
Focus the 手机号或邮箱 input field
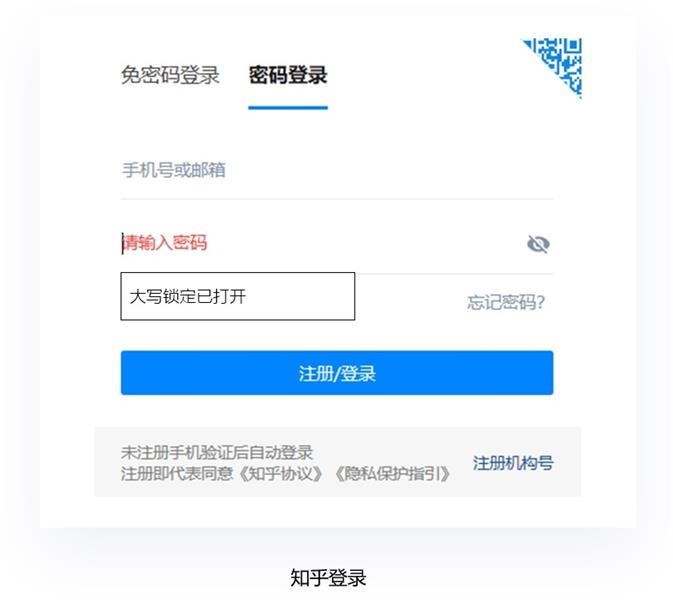pos(336,170)
